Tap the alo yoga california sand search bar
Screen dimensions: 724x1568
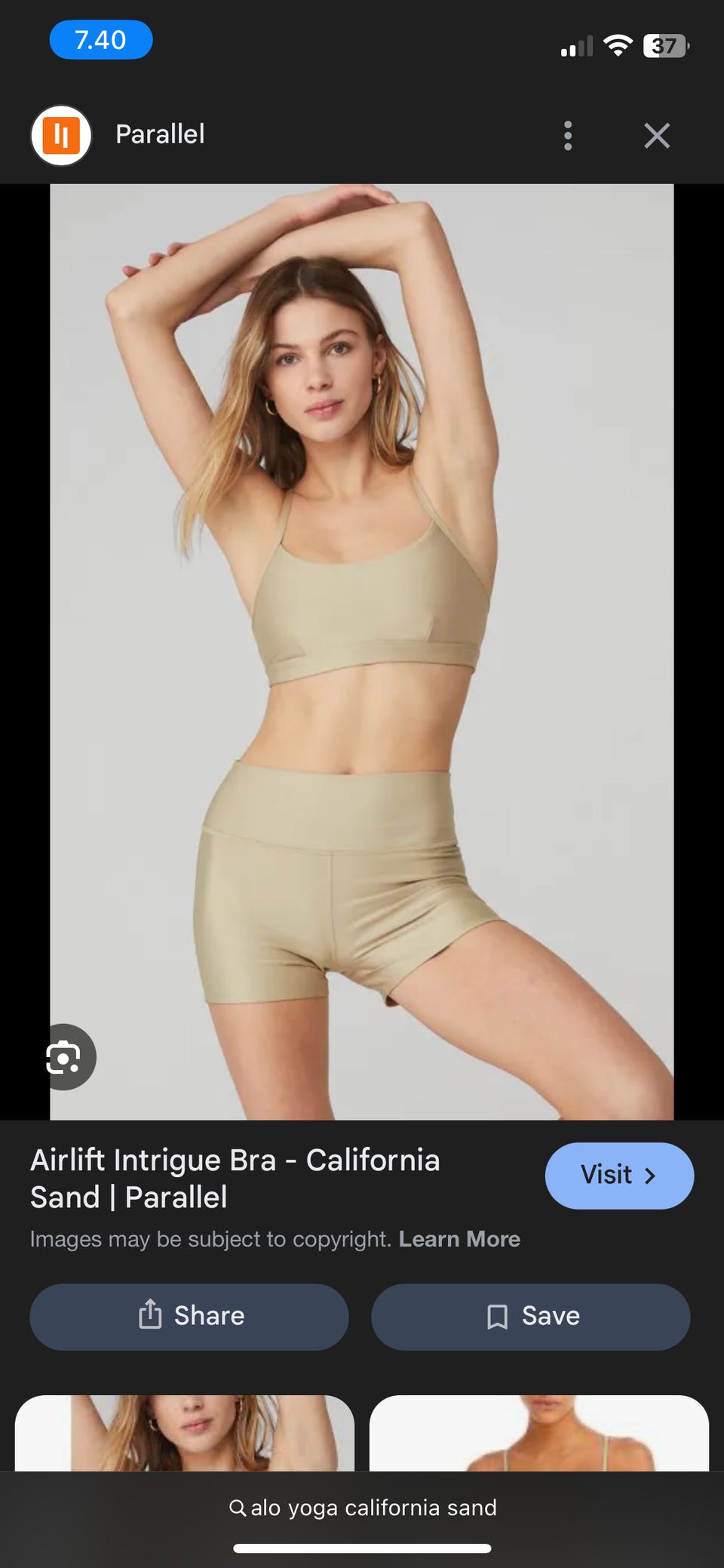(x=362, y=1508)
